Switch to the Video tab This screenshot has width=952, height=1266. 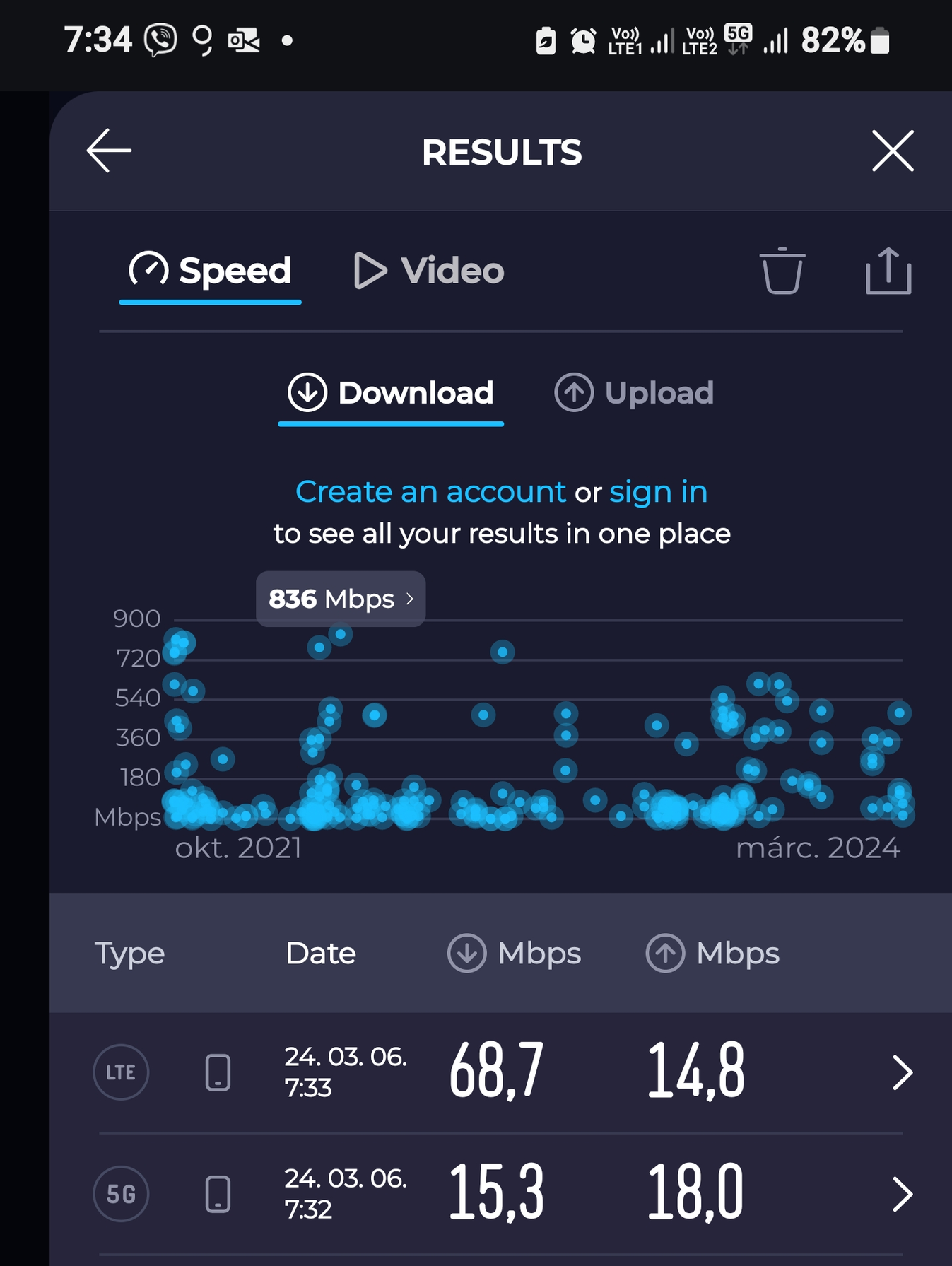point(429,271)
